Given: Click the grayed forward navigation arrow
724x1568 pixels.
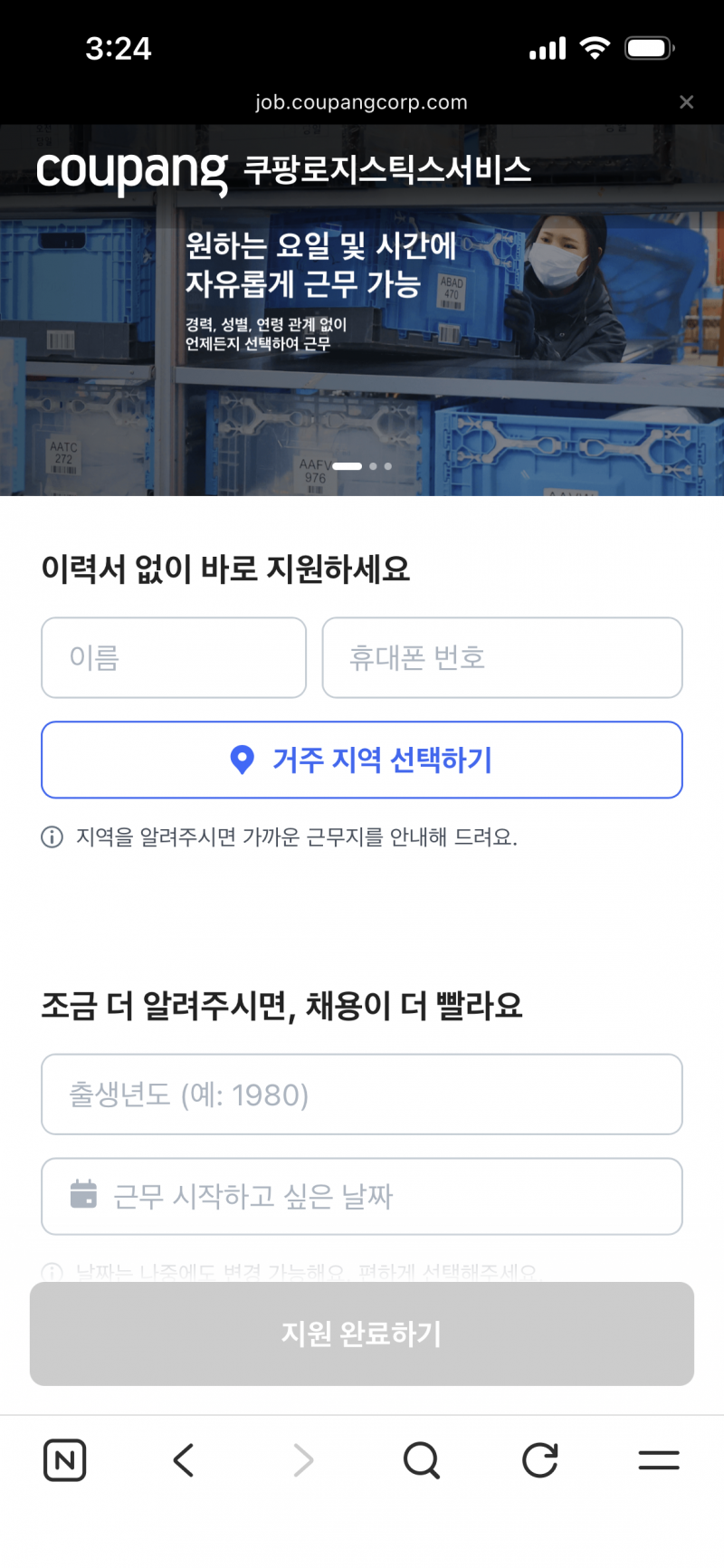Looking at the screenshot, I should pyautogui.click(x=302, y=1459).
